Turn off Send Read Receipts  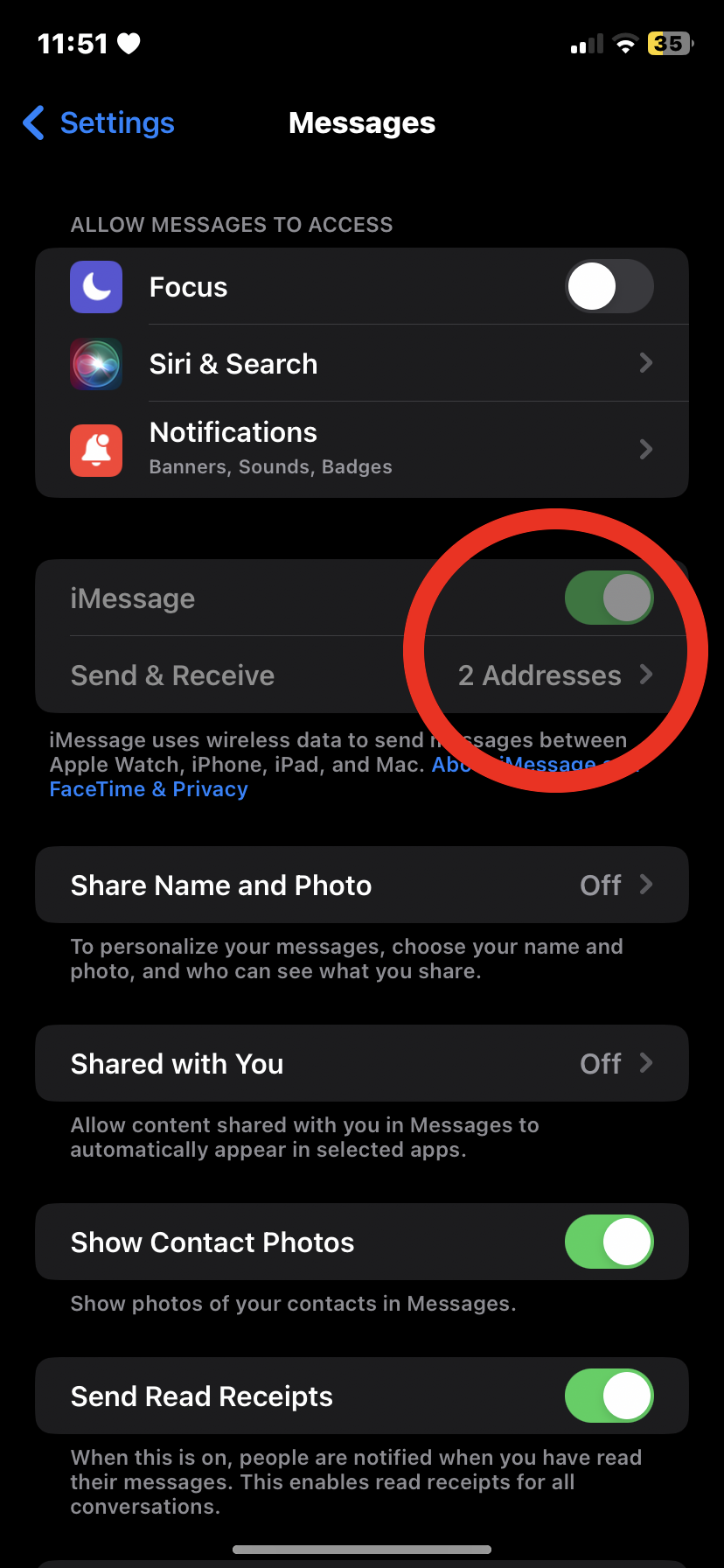pyautogui.click(x=609, y=1396)
